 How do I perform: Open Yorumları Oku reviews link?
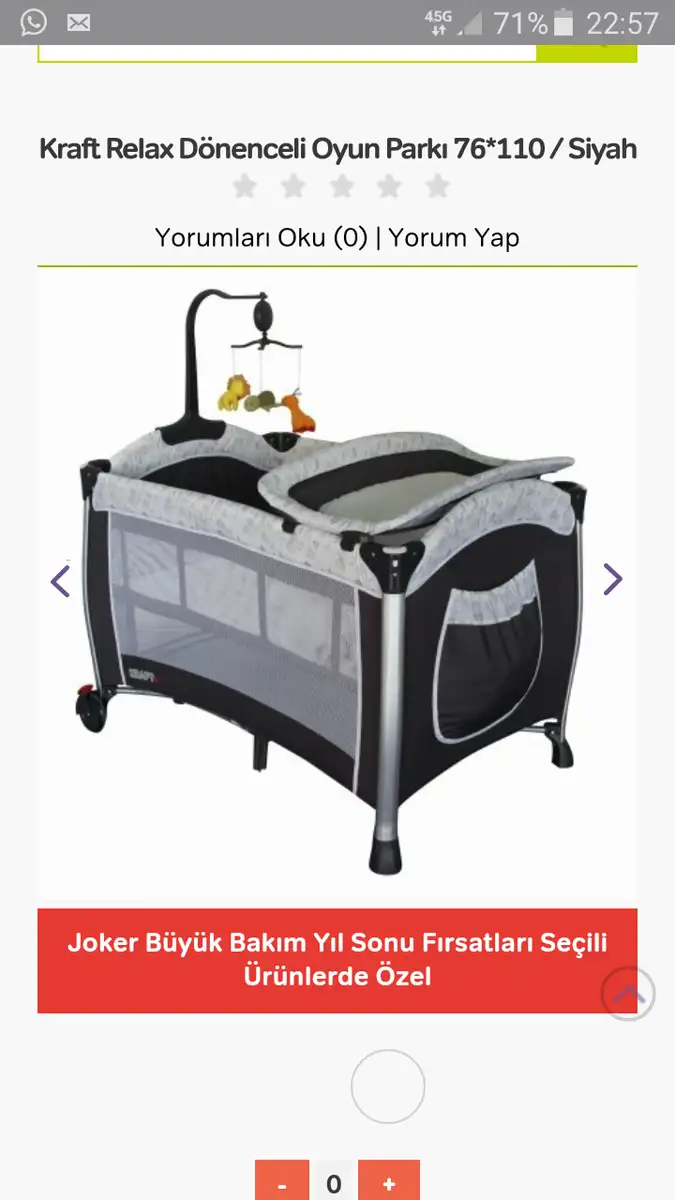click(x=261, y=238)
